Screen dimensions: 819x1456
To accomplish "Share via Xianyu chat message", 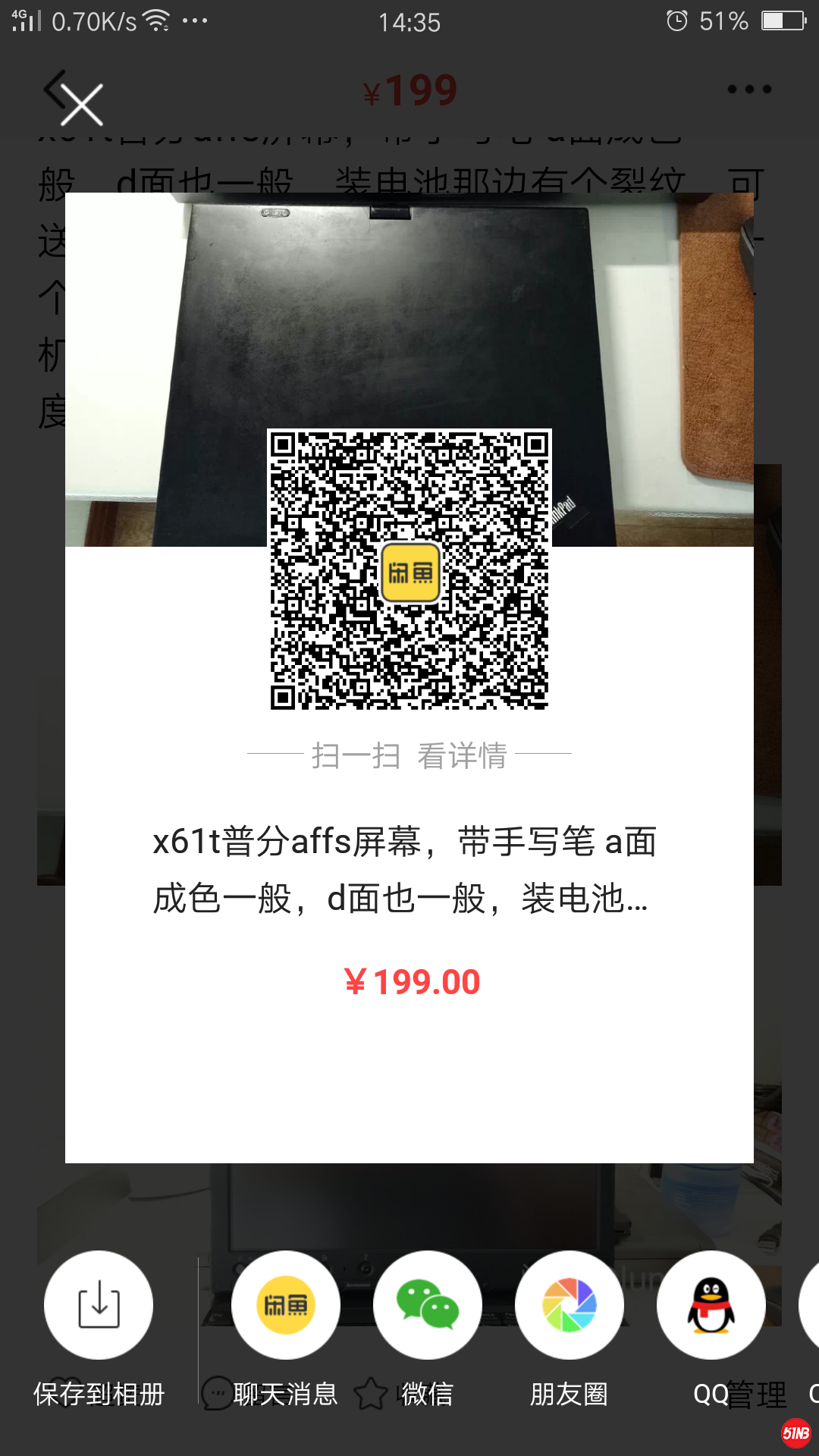I will (286, 1305).
